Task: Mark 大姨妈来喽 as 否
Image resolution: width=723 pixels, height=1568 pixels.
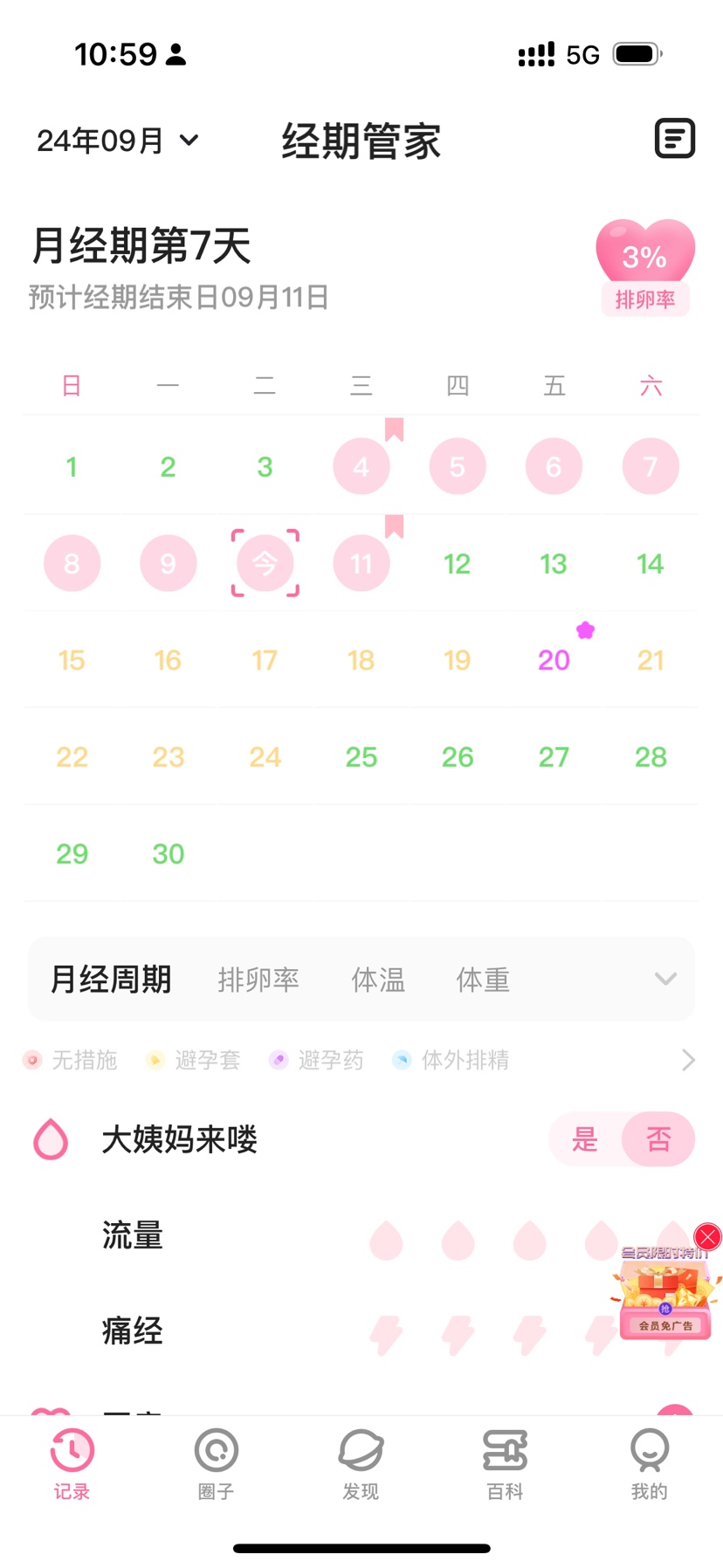Action: (658, 1139)
